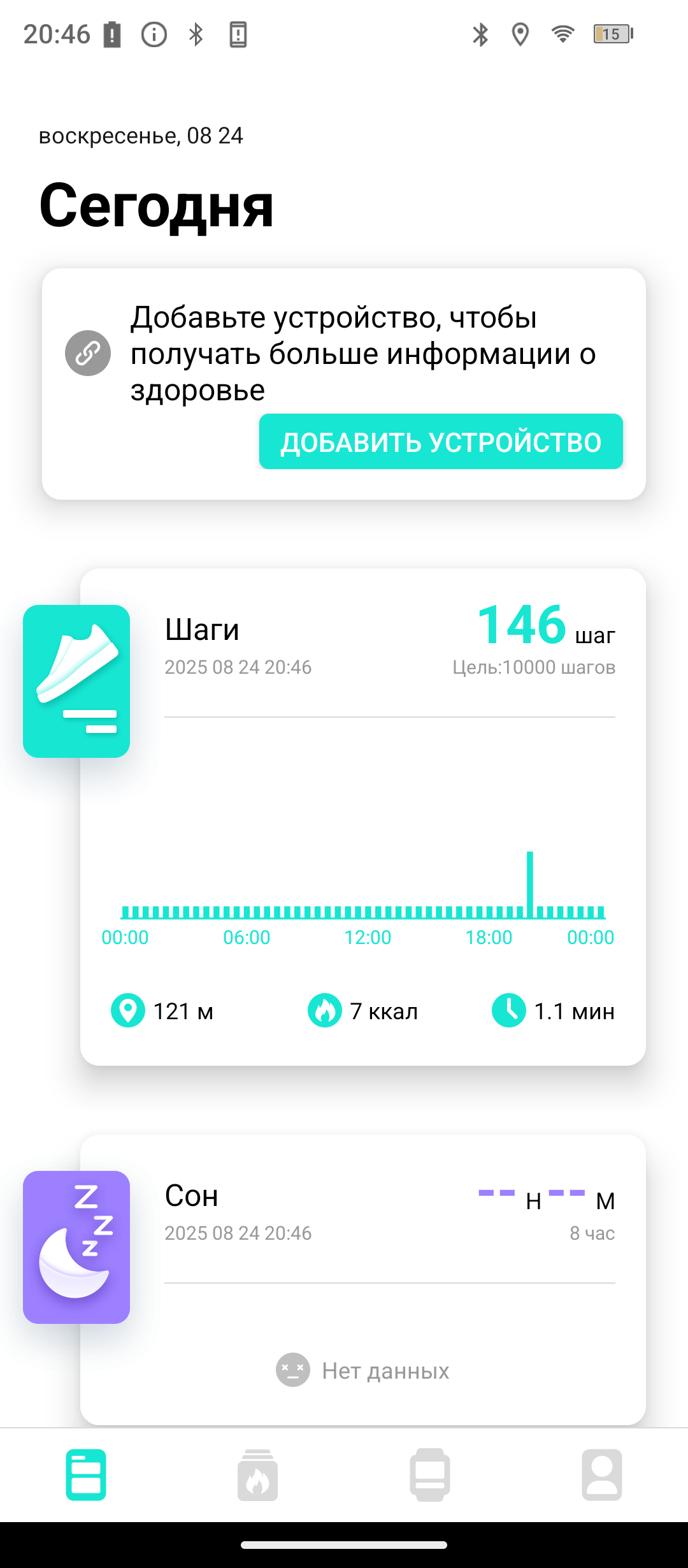Switch to the activity flame tab
This screenshot has width=688, height=1568.
258,1474
